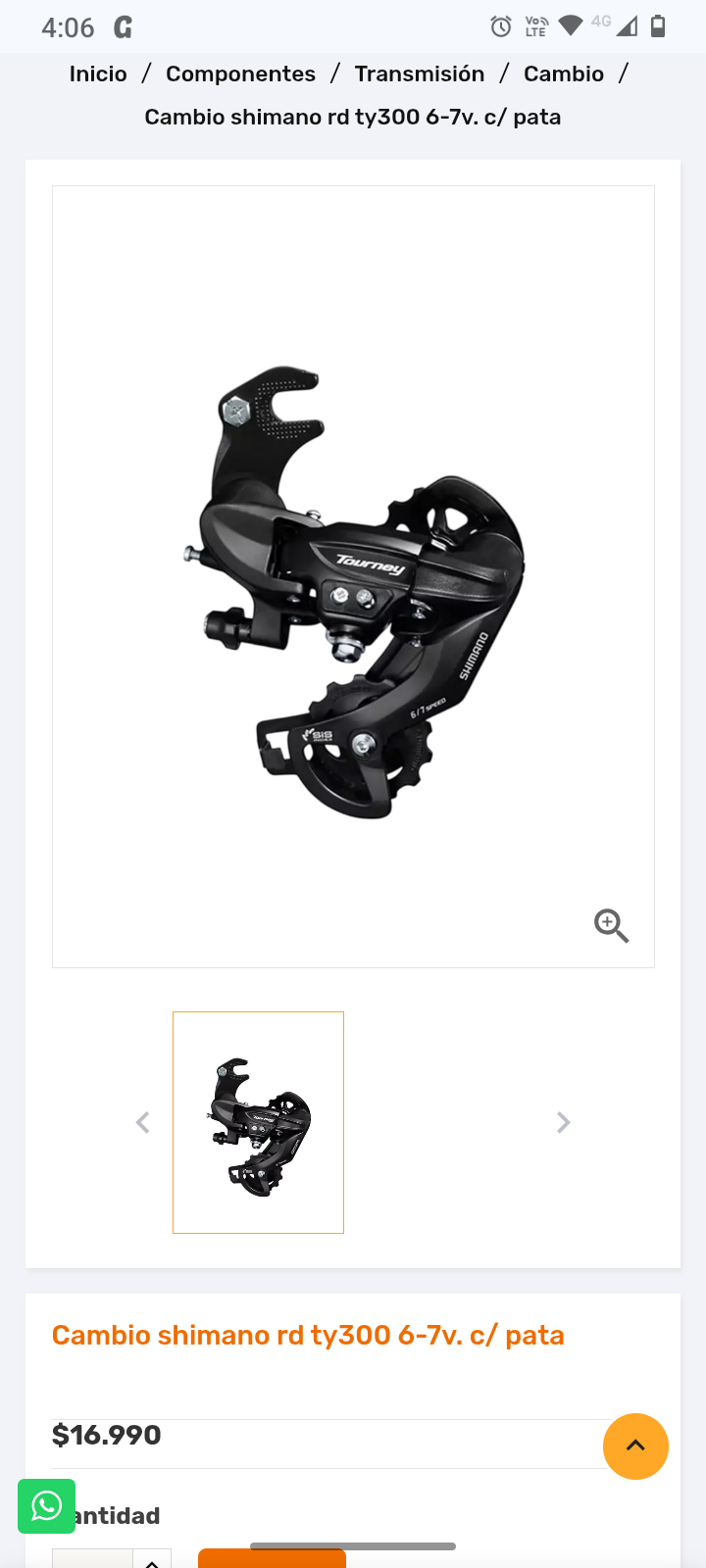Open the Transmisión breadcrumb link

420,74
